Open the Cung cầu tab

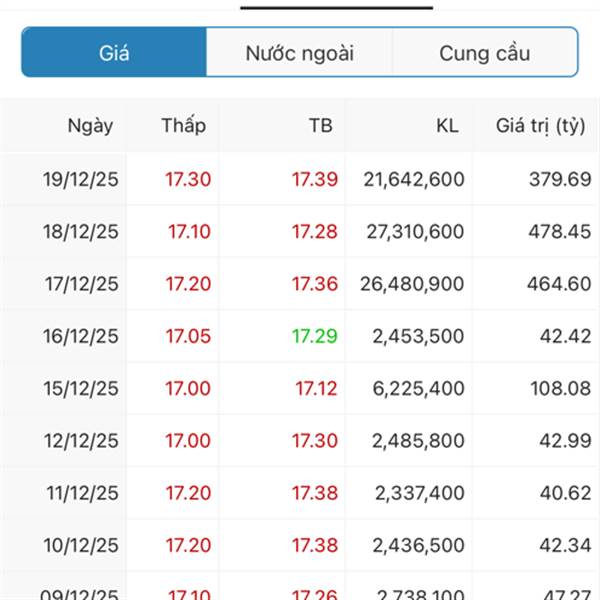(x=484, y=53)
